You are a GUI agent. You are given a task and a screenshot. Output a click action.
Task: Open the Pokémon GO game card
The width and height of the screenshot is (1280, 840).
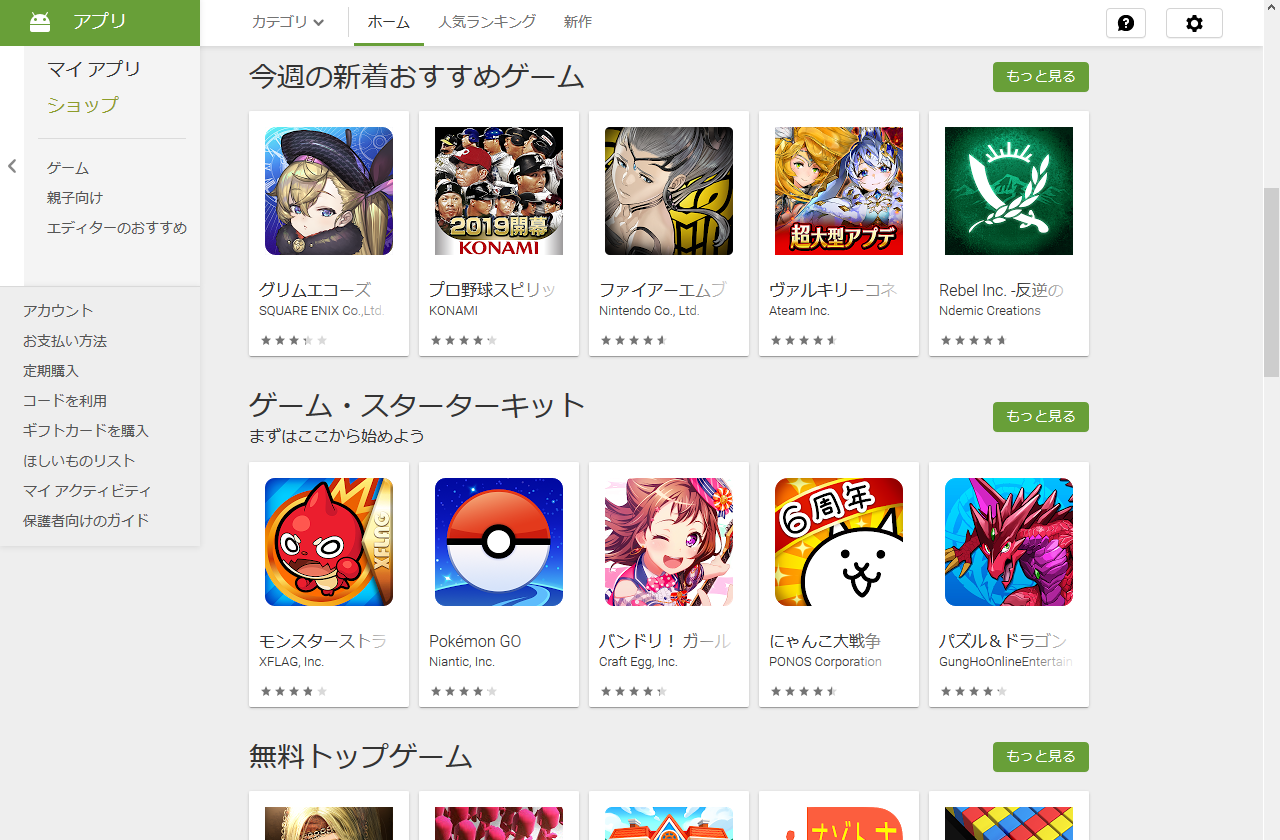498,583
